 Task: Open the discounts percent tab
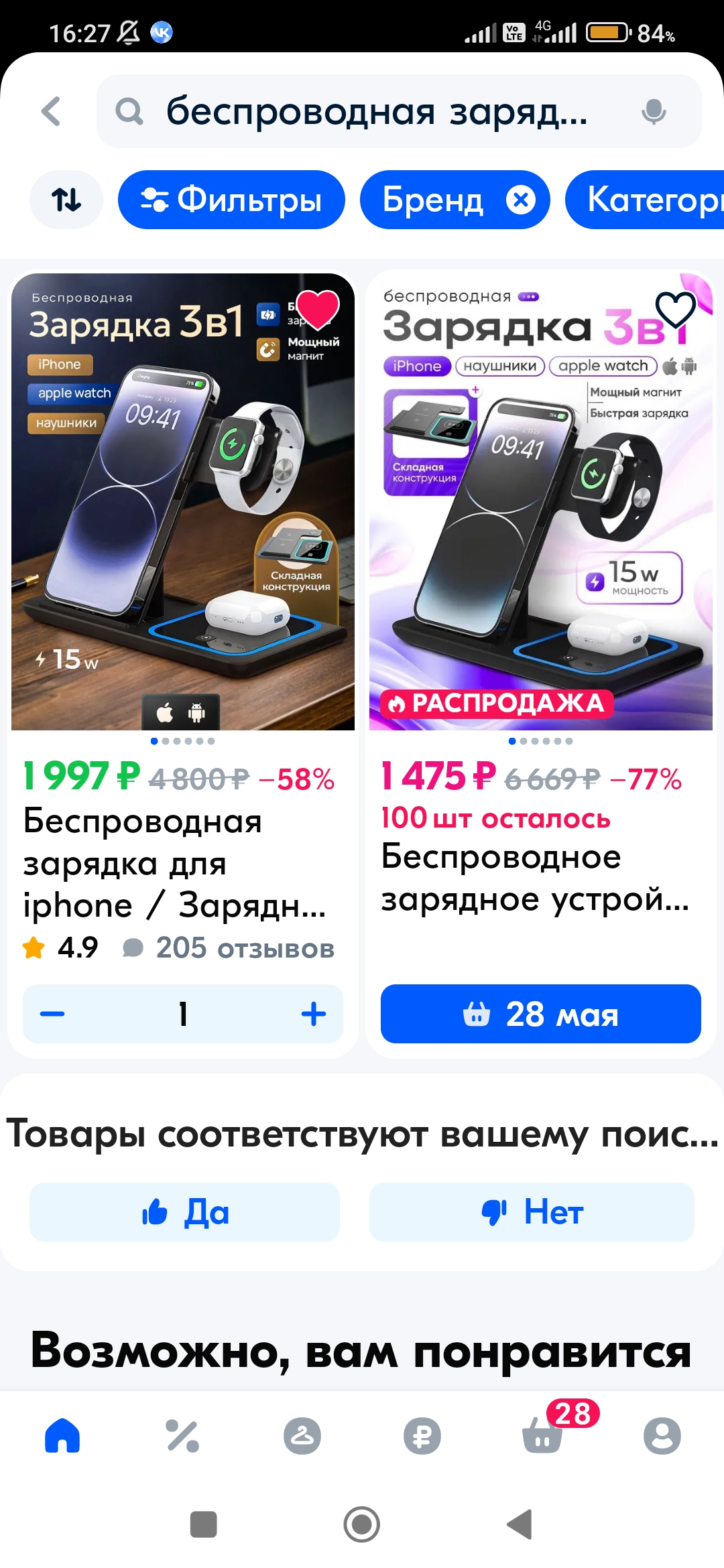(x=182, y=1436)
